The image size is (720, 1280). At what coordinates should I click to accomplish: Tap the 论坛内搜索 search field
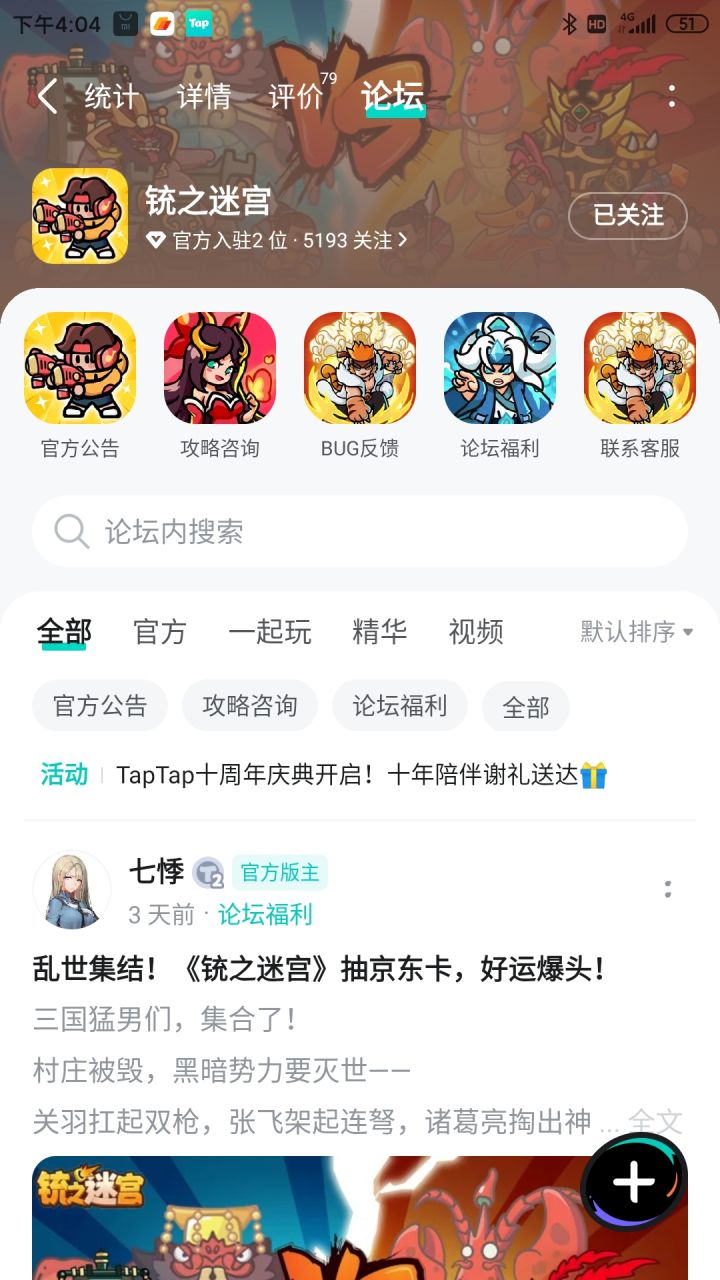(x=360, y=531)
